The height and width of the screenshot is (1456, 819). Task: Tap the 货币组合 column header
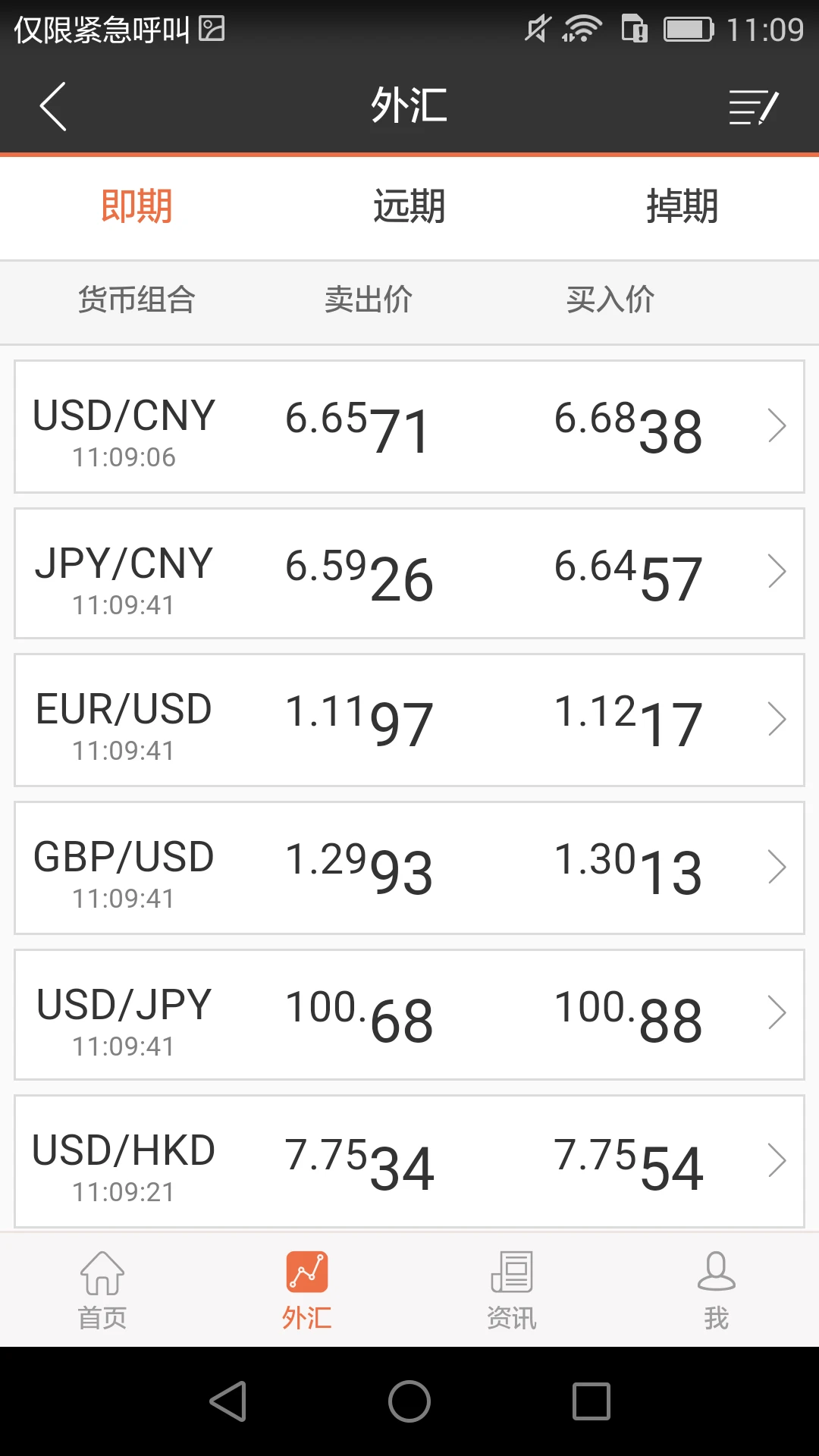pos(136,301)
